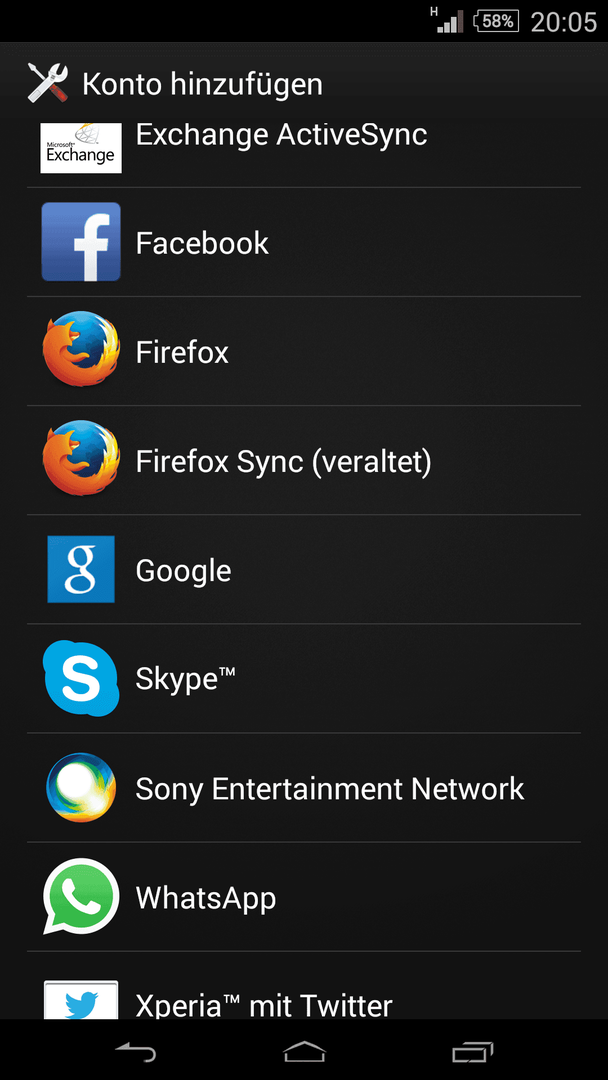The width and height of the screenshot is (608, 1080).
Task: Open Sony Entertainment Network account
Action: (304, 787)
